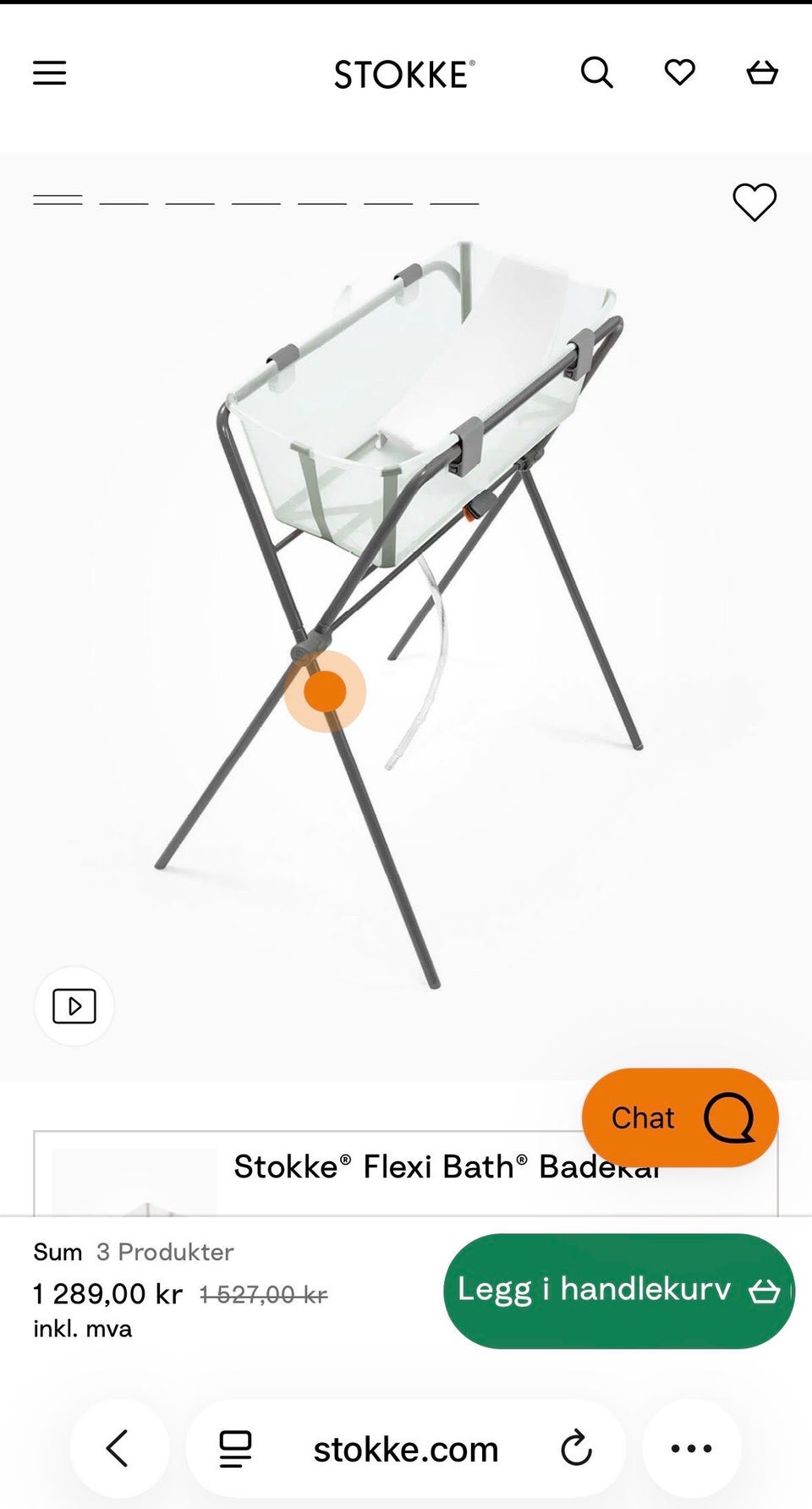Viewport: 812px width, 1509px height.
Task: Play the product video
Action: click(x=74, y=1006)
